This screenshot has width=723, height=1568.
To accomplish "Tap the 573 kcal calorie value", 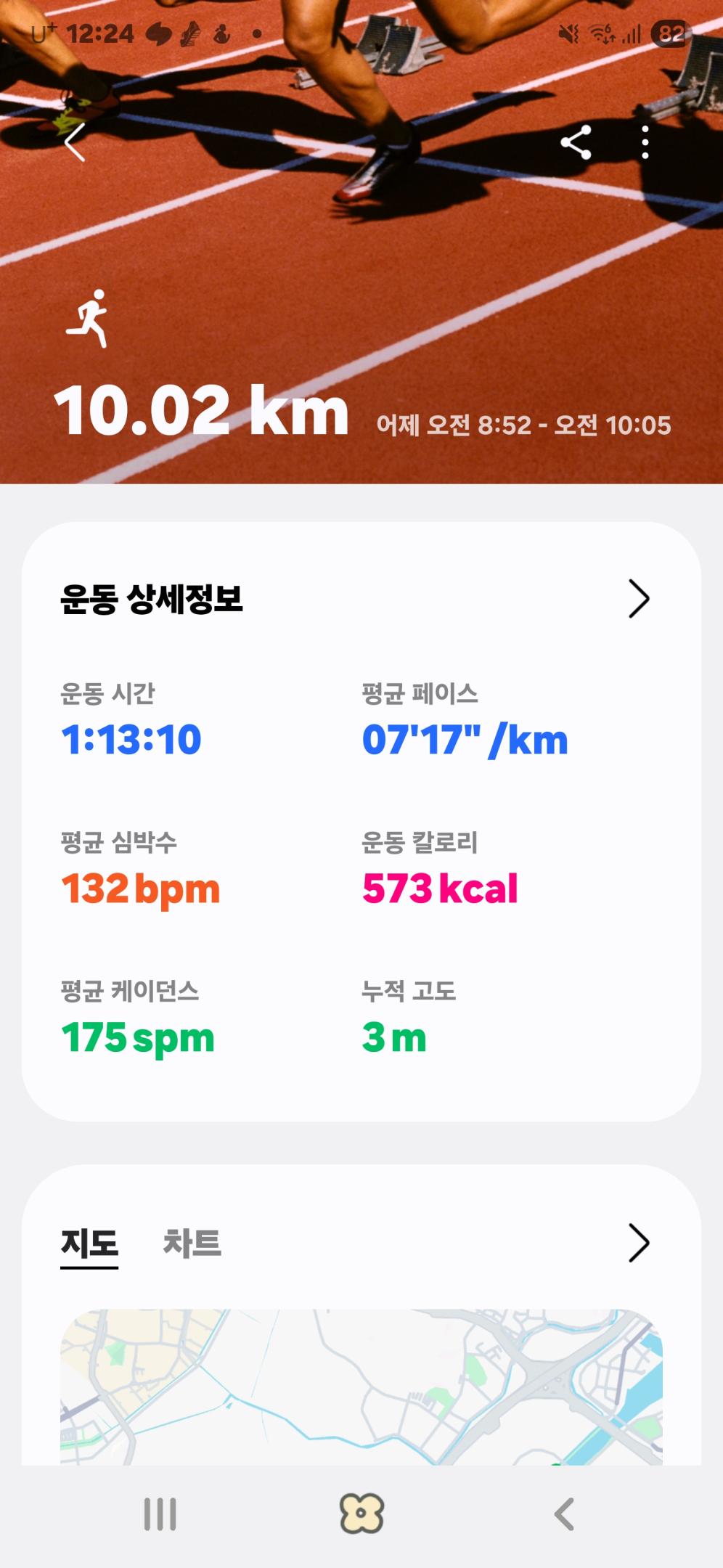I will [440, 889].
